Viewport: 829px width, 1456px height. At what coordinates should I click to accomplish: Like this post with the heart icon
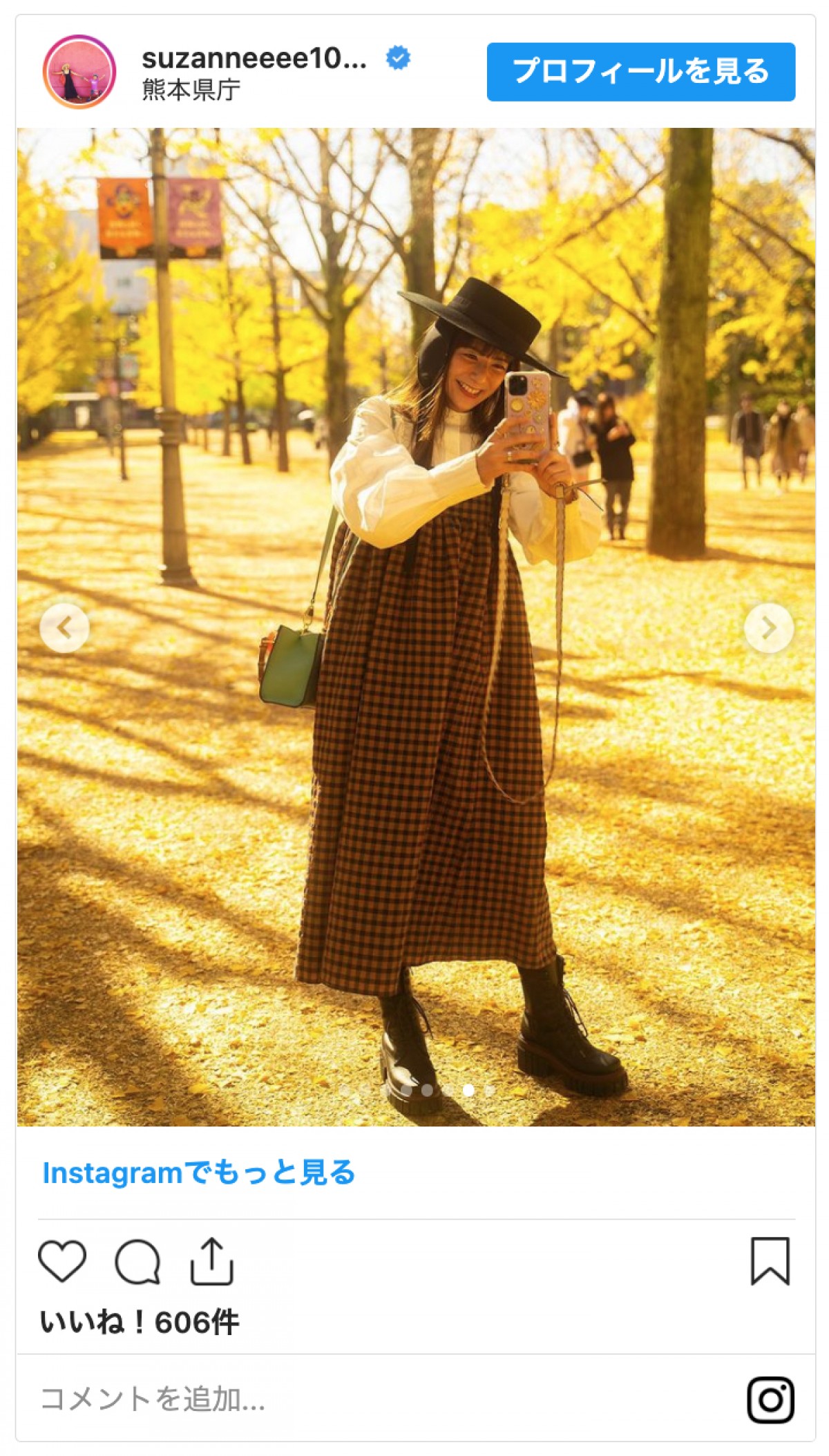[x=62, y=1261]
